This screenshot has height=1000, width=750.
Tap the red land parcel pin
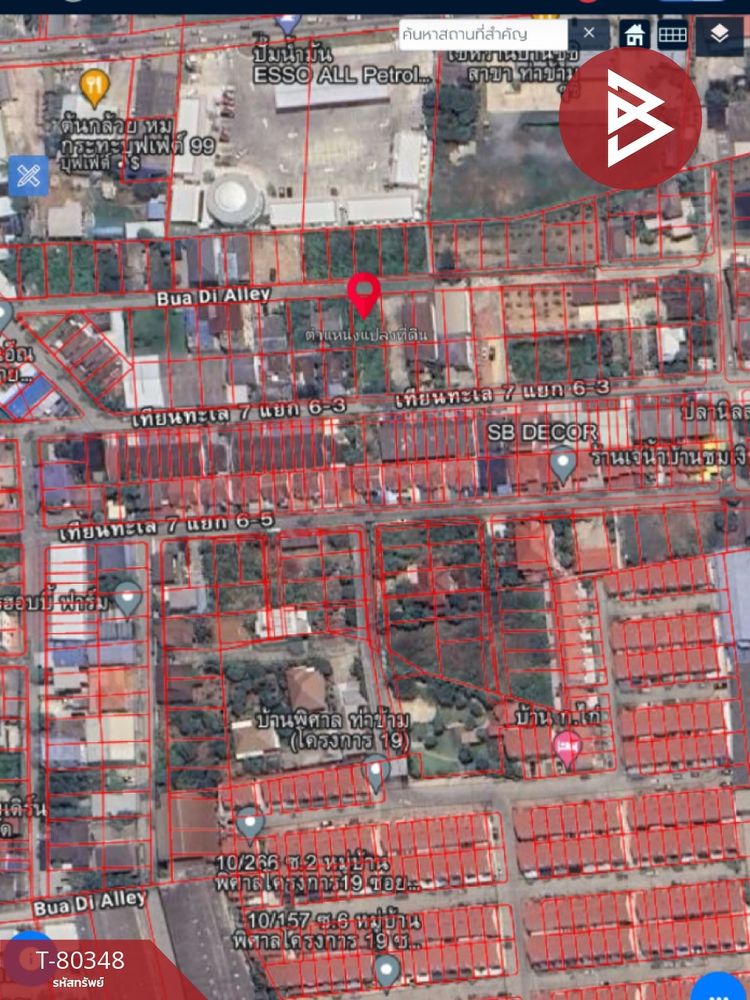[x=363, y=294]
